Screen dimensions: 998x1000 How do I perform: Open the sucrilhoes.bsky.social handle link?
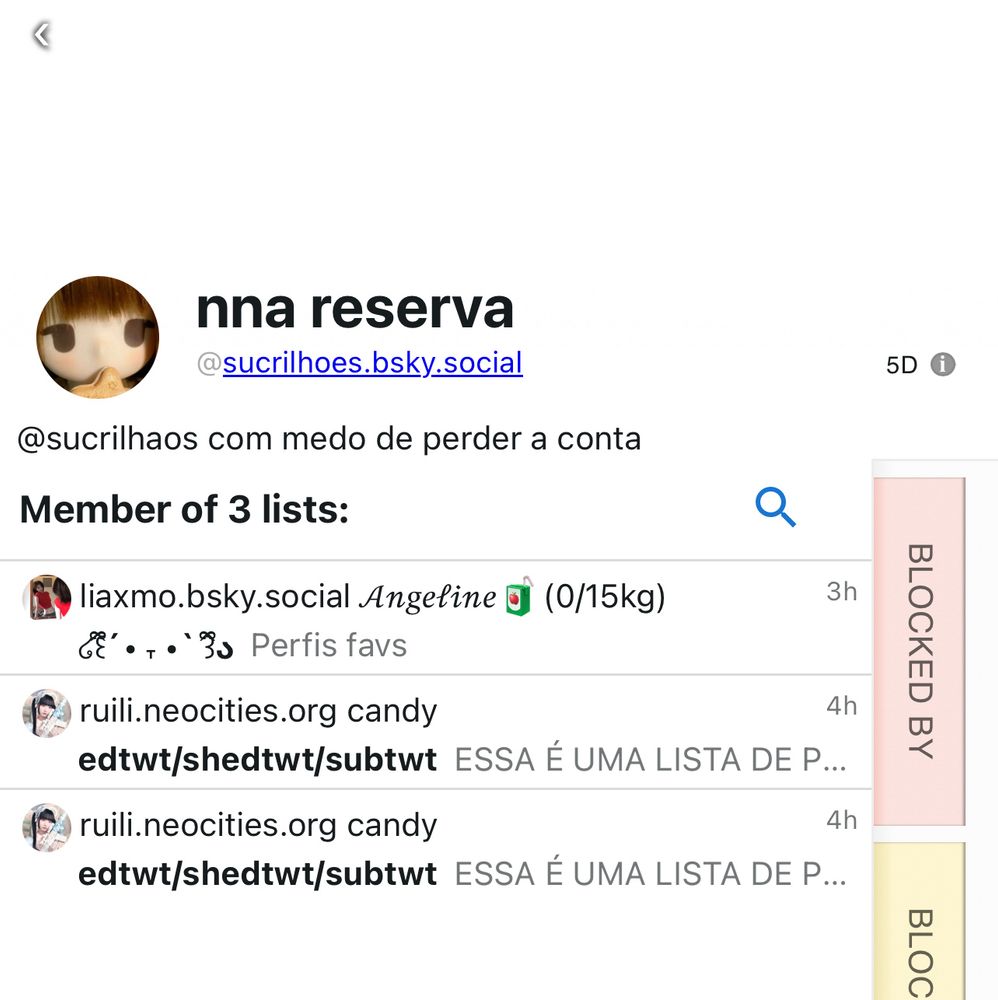tap(372, 362)
